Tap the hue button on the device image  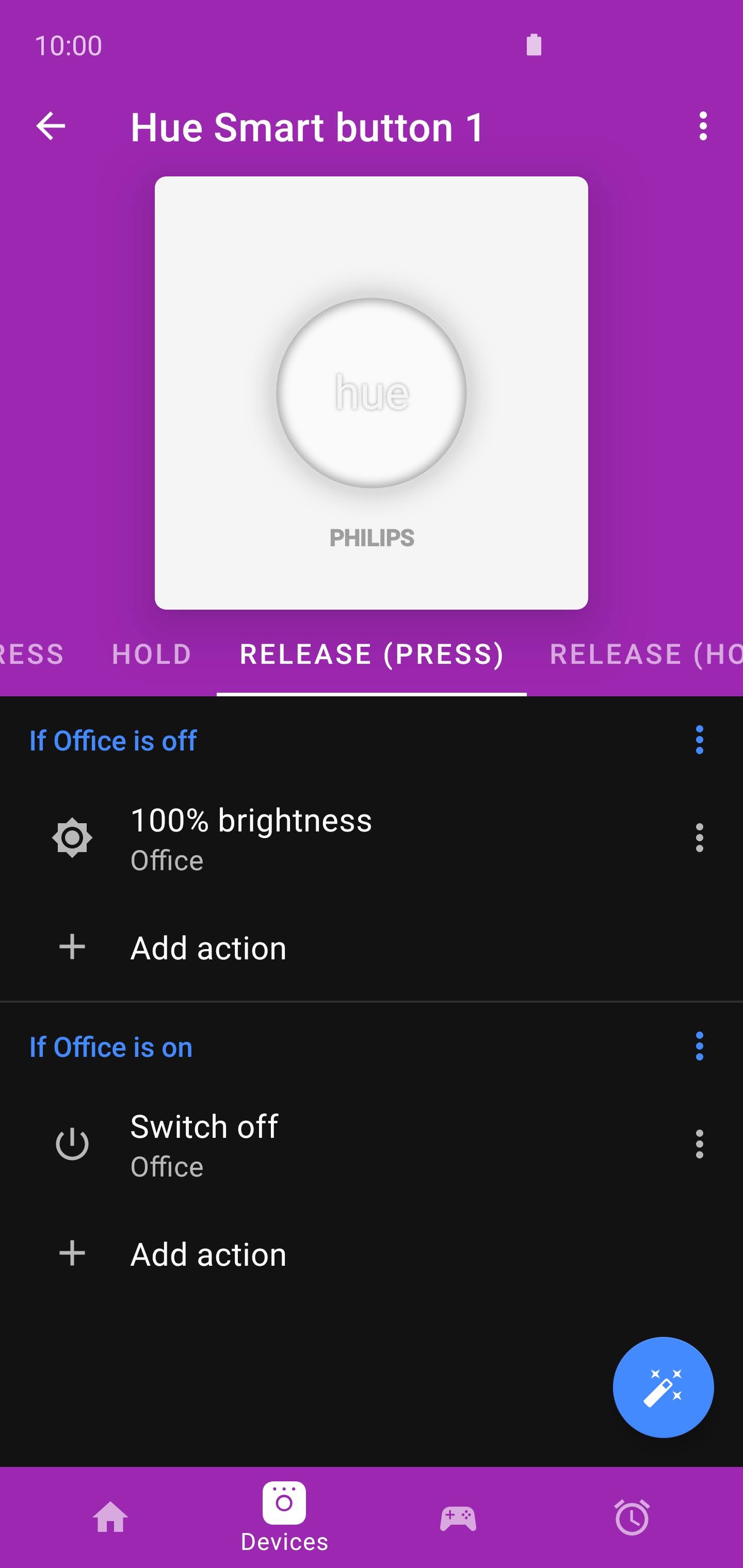(372, 393)
